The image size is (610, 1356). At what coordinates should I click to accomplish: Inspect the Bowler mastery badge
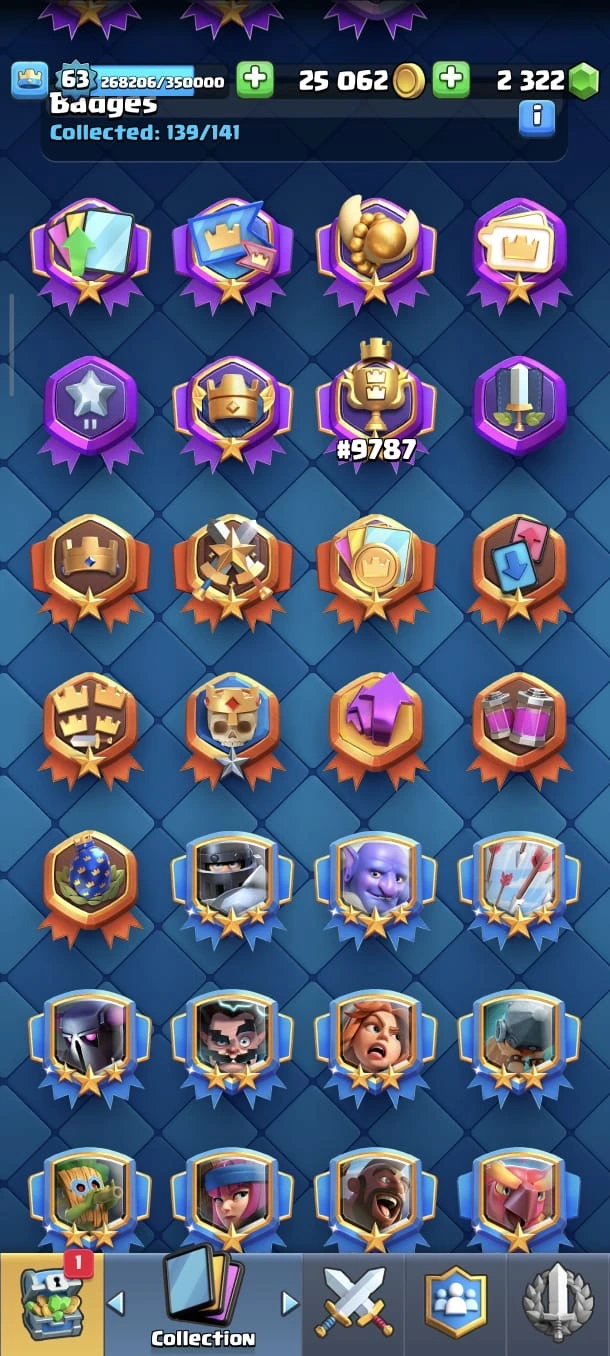click(x=375, y=880)
